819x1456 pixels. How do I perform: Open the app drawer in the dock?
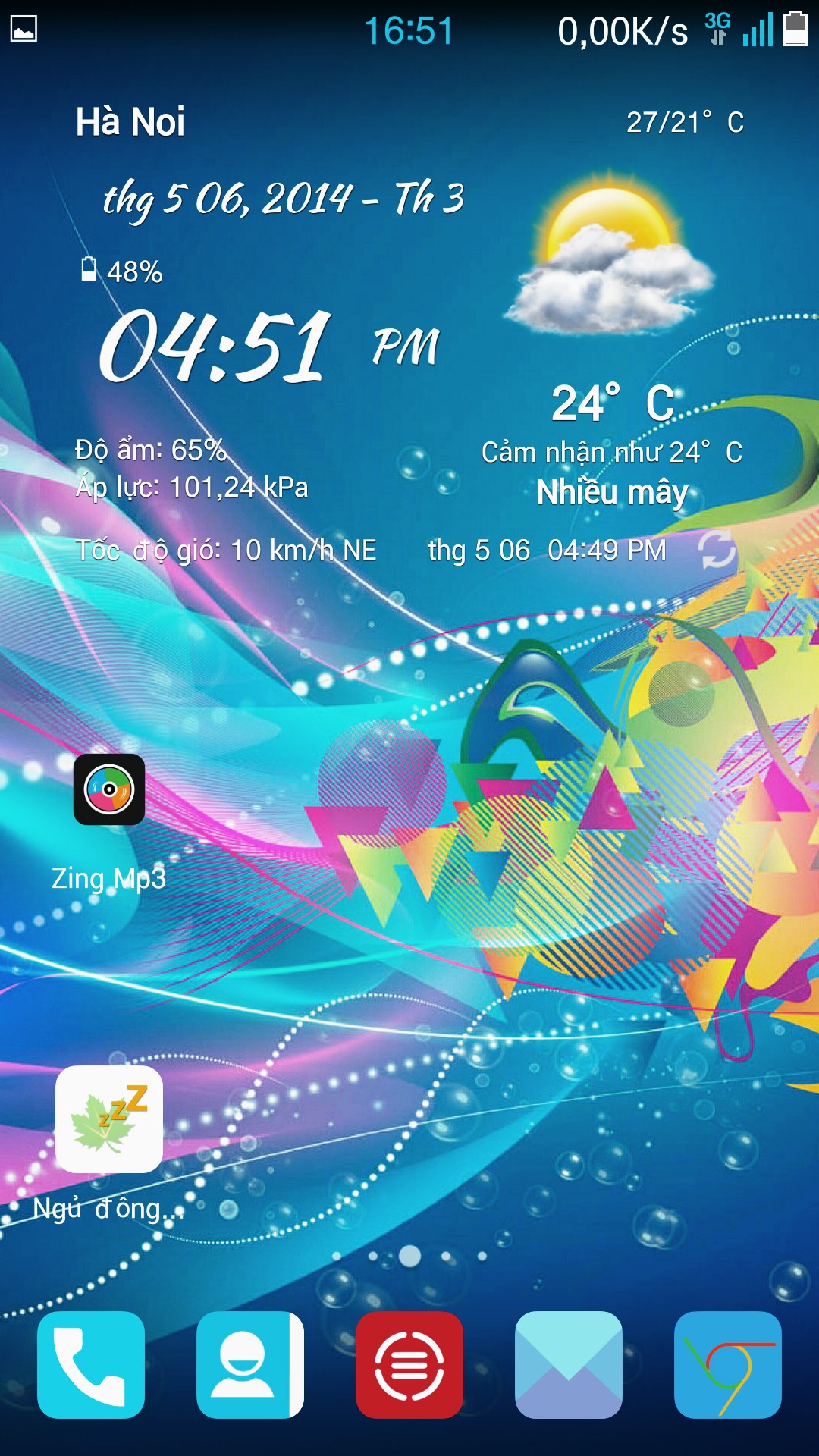pyautogui.click(x=409, y=1365)
